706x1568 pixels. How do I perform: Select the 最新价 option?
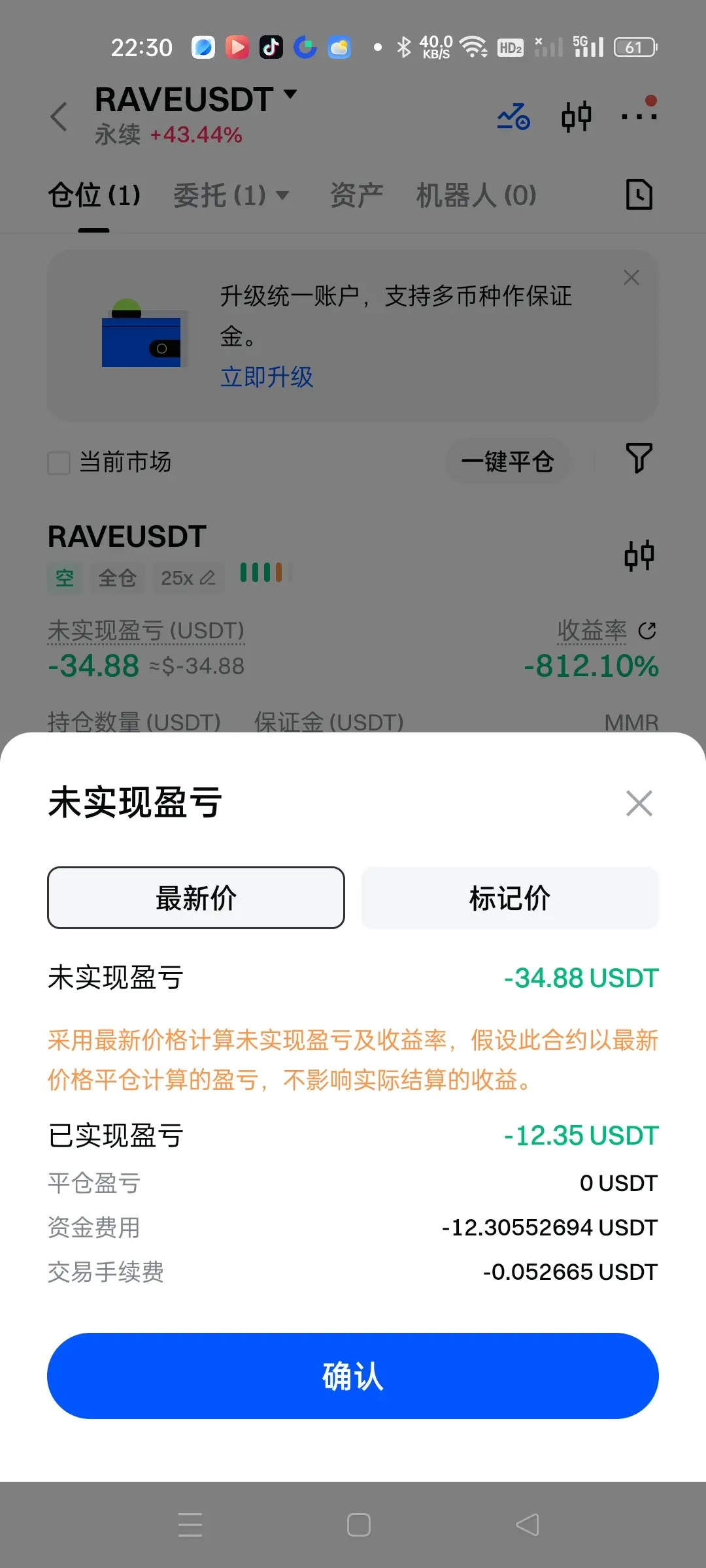[x=196, y=898]
